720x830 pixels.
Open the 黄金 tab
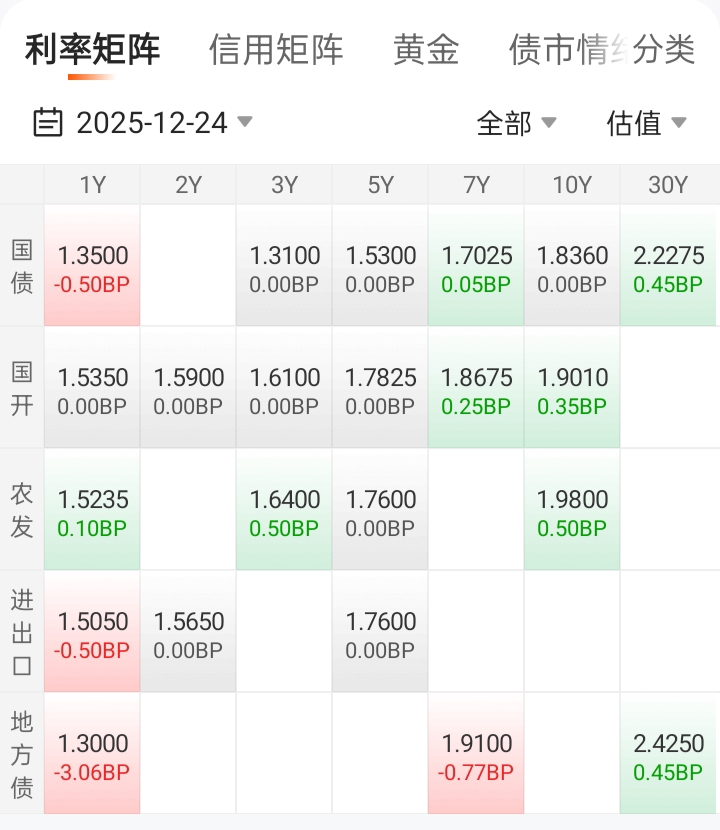point(426,49)
